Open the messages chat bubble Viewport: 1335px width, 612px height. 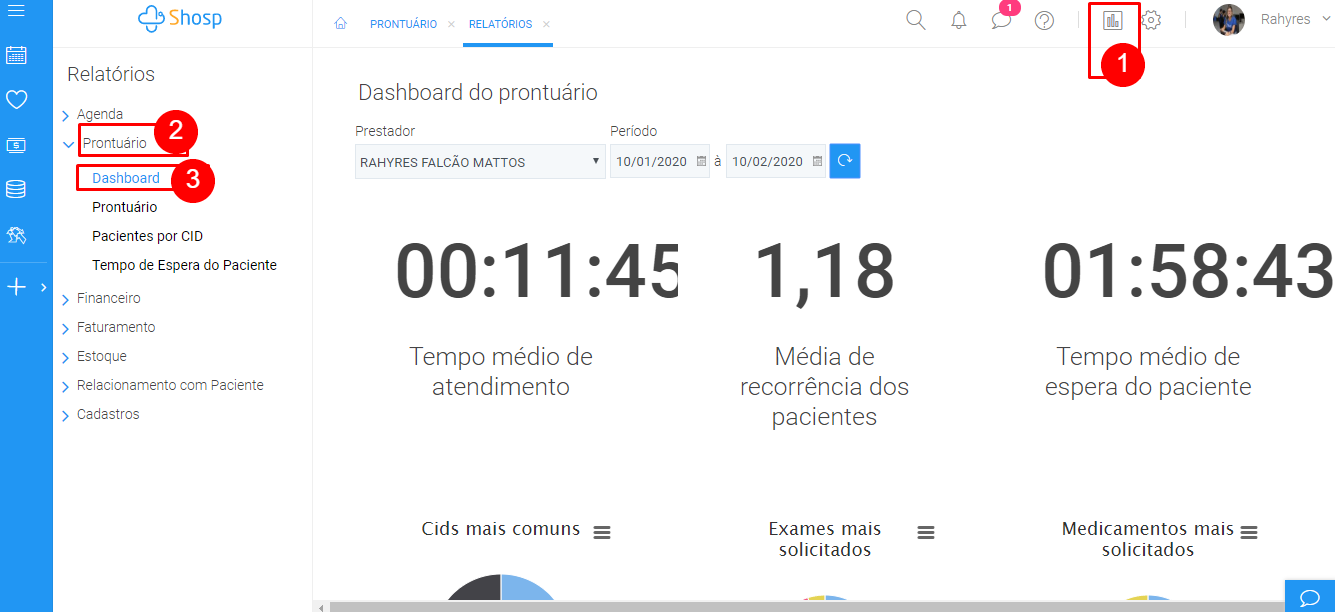1001,20
